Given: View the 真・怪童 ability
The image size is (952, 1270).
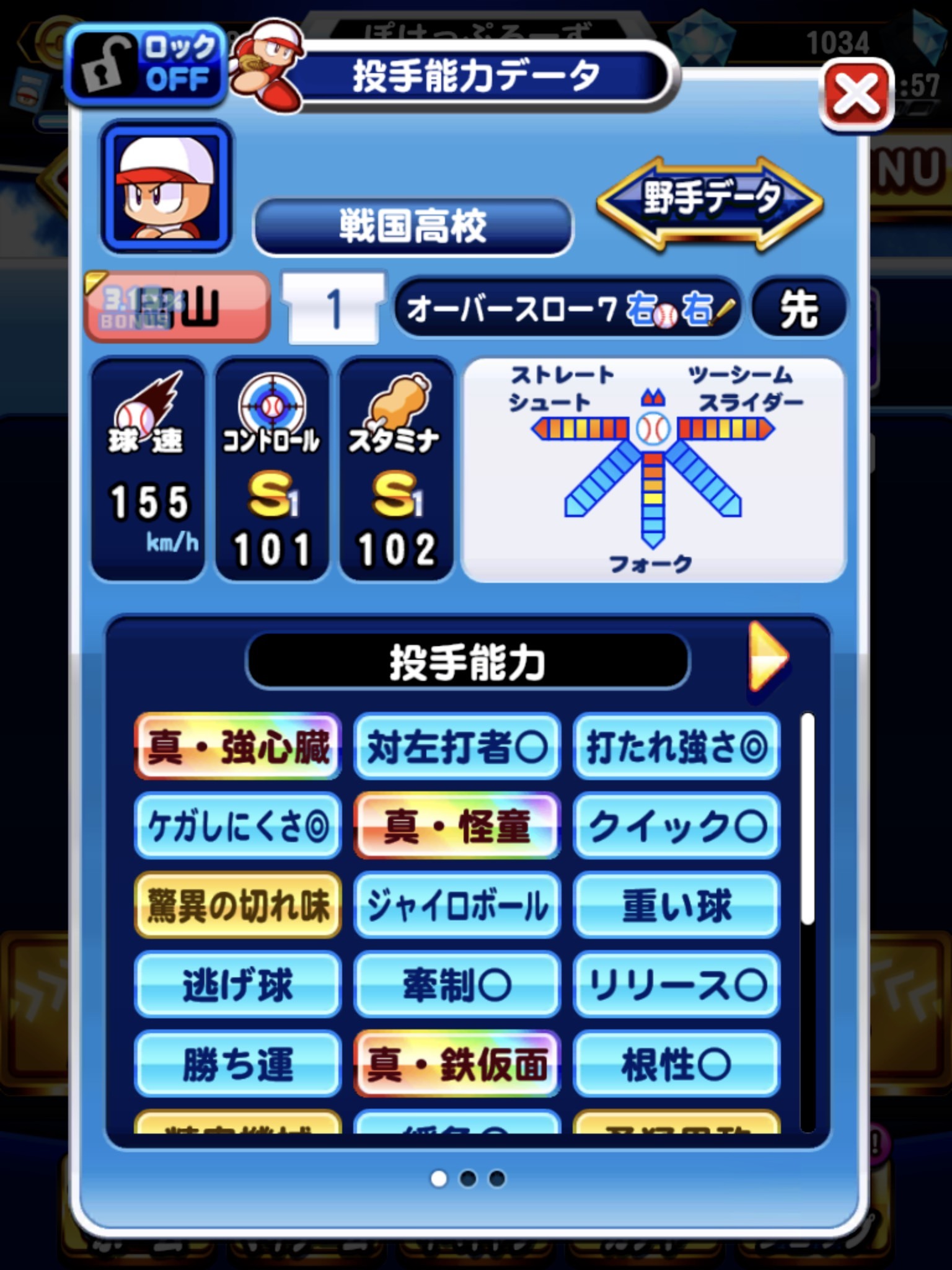Looking at the screenshot, I should (x=457, y=826).
